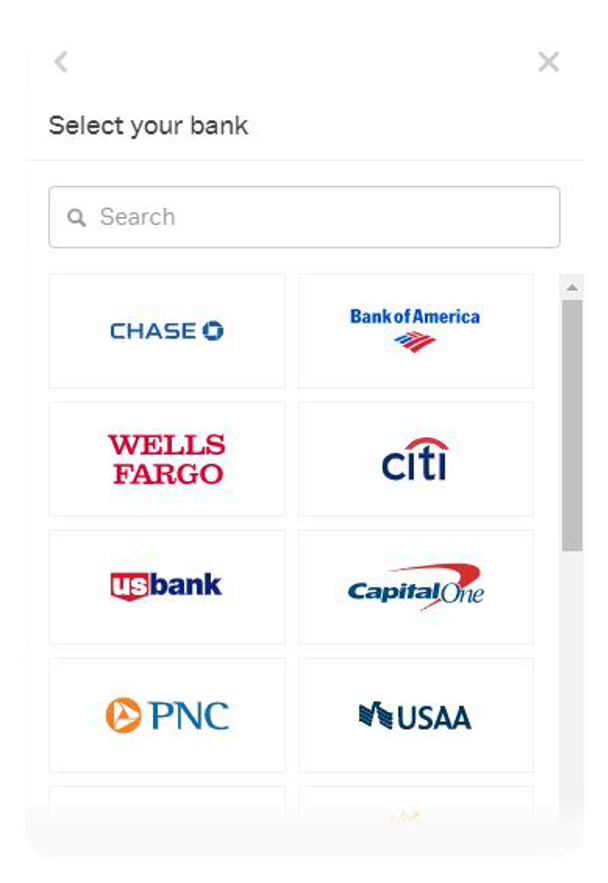Select the Citi bank tile

point(415,459)
